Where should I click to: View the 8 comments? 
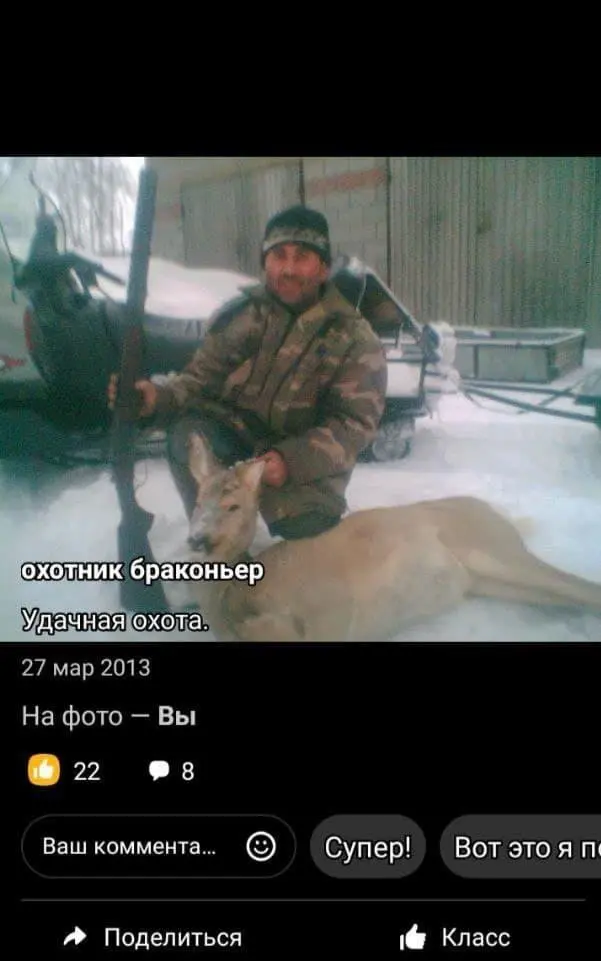(171, 771)
